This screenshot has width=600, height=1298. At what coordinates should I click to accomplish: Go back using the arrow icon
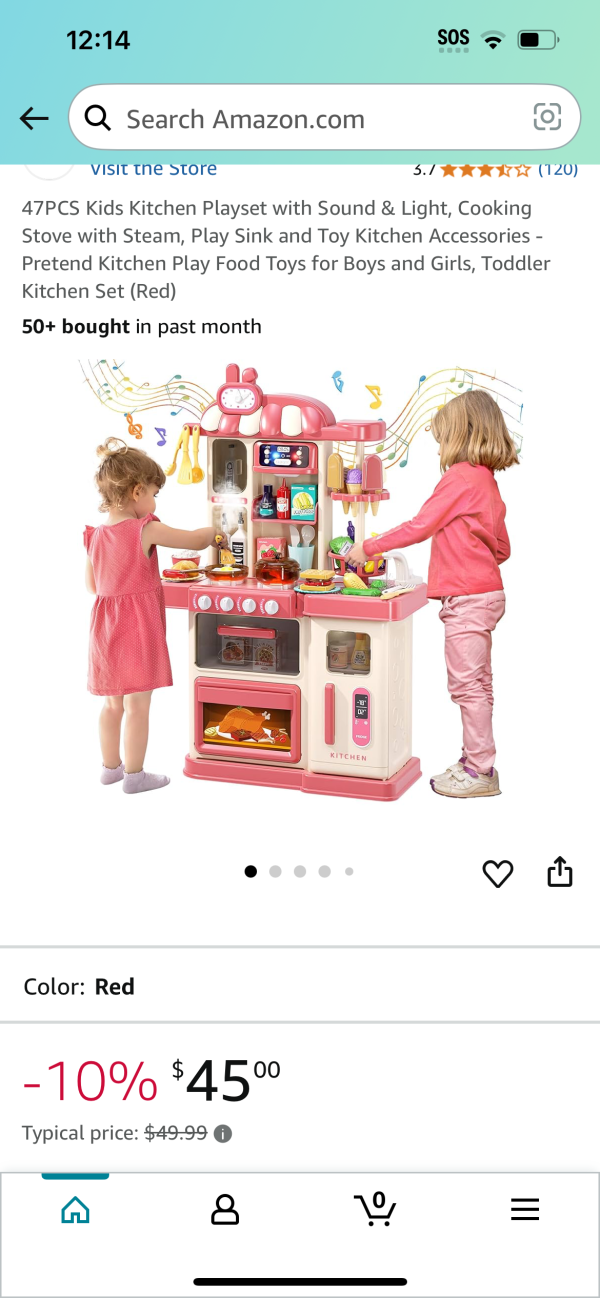[x=34, y=119]
